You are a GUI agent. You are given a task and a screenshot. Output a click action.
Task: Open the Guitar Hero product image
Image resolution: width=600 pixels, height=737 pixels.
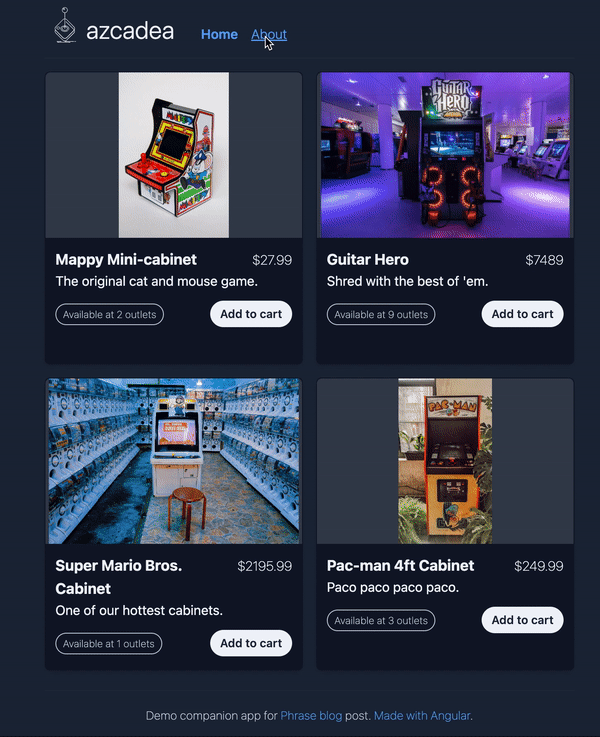(x=445, y=155)
